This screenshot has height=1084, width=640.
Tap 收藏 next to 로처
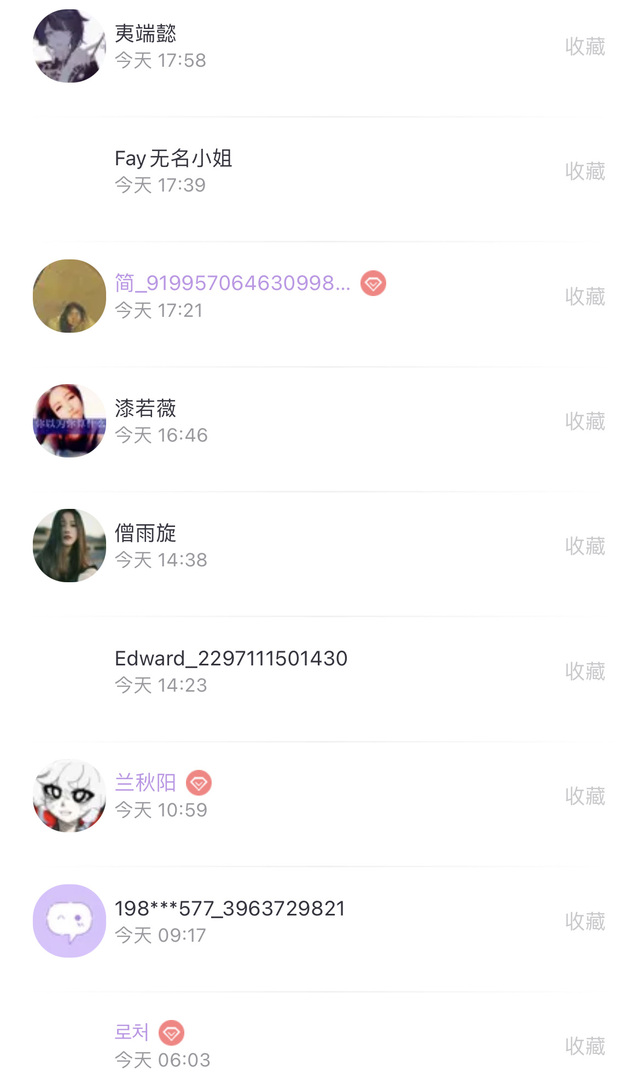coord(585,1046)
